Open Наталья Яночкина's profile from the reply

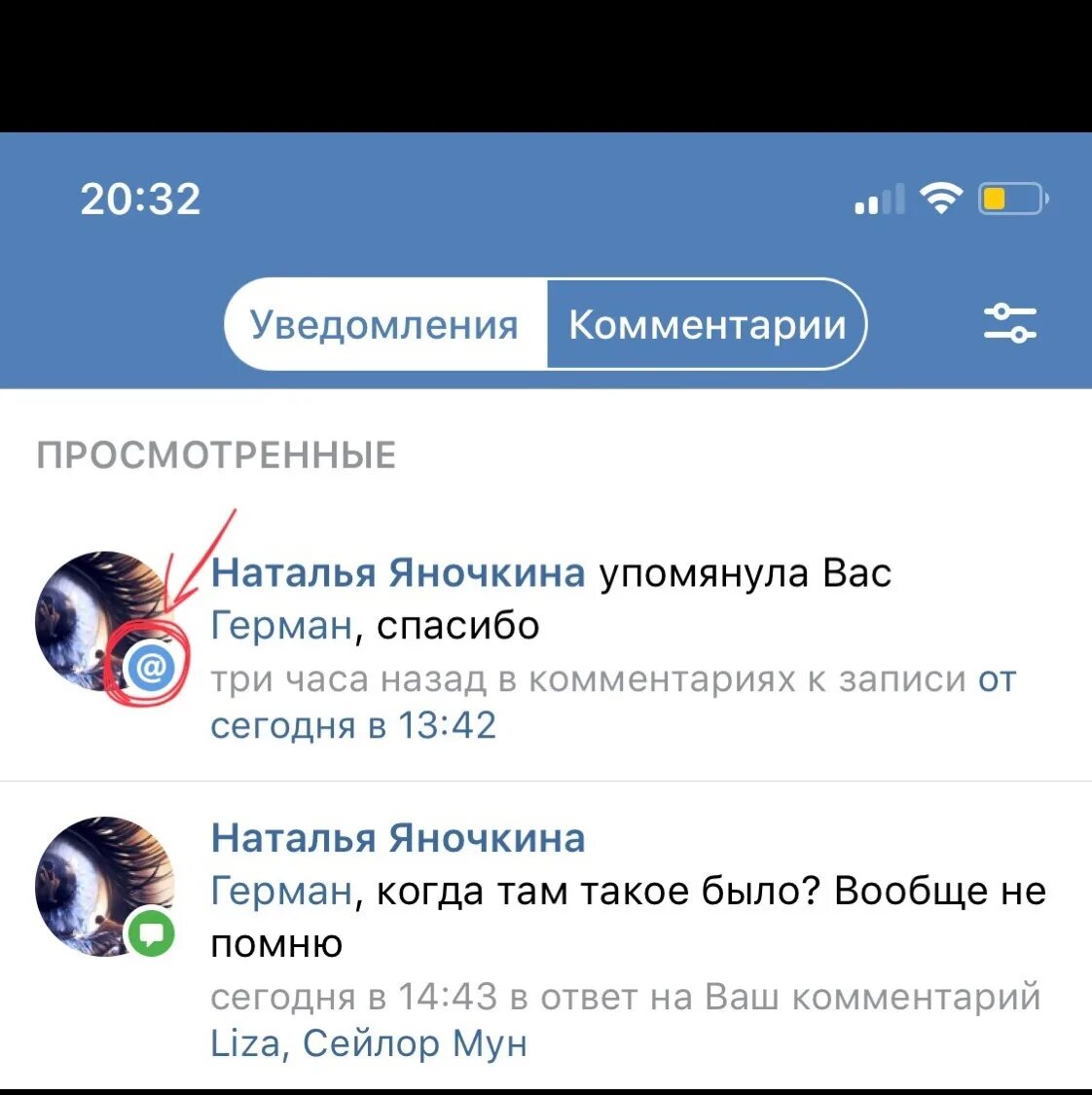pos(398,838)
